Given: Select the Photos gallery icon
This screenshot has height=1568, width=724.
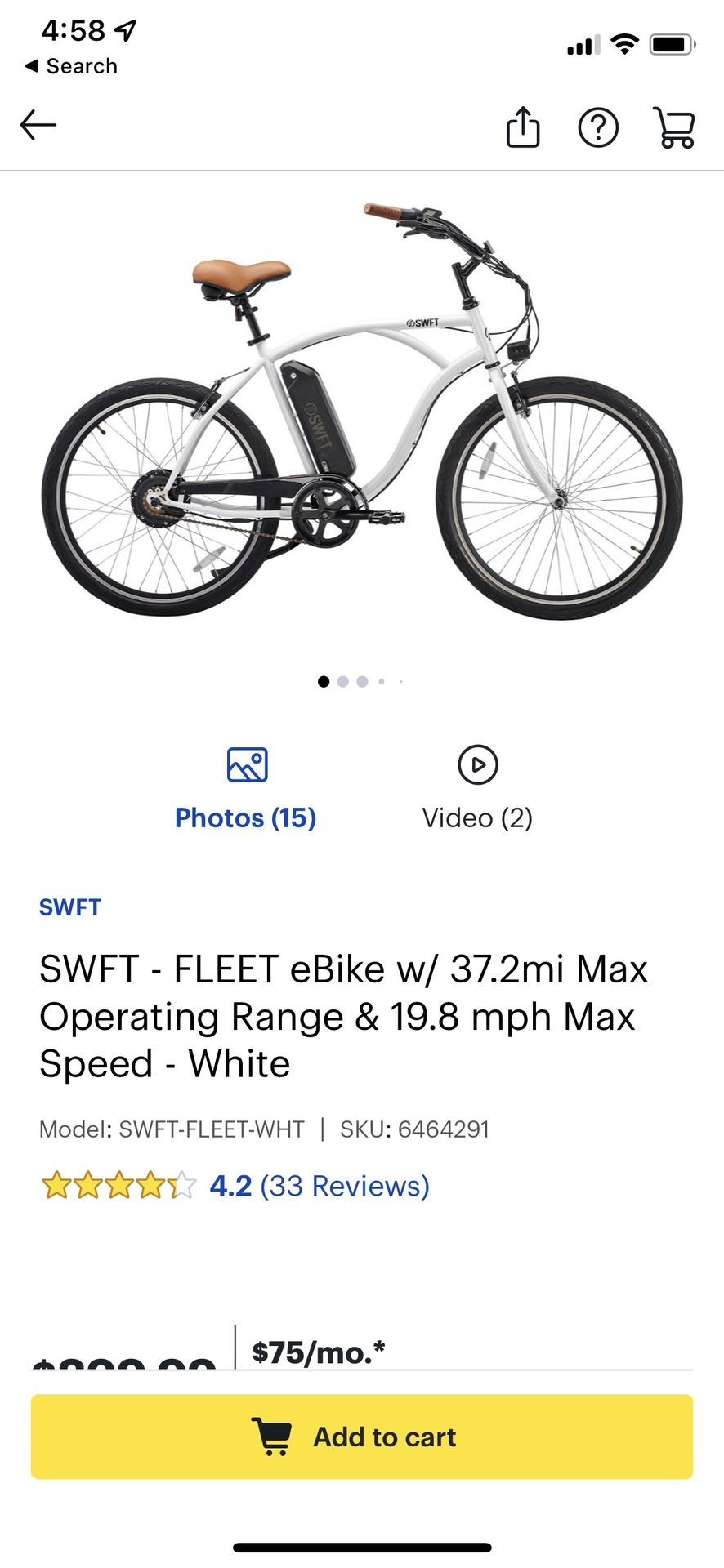Looking at the screenshot, I should tap(245, 764).
